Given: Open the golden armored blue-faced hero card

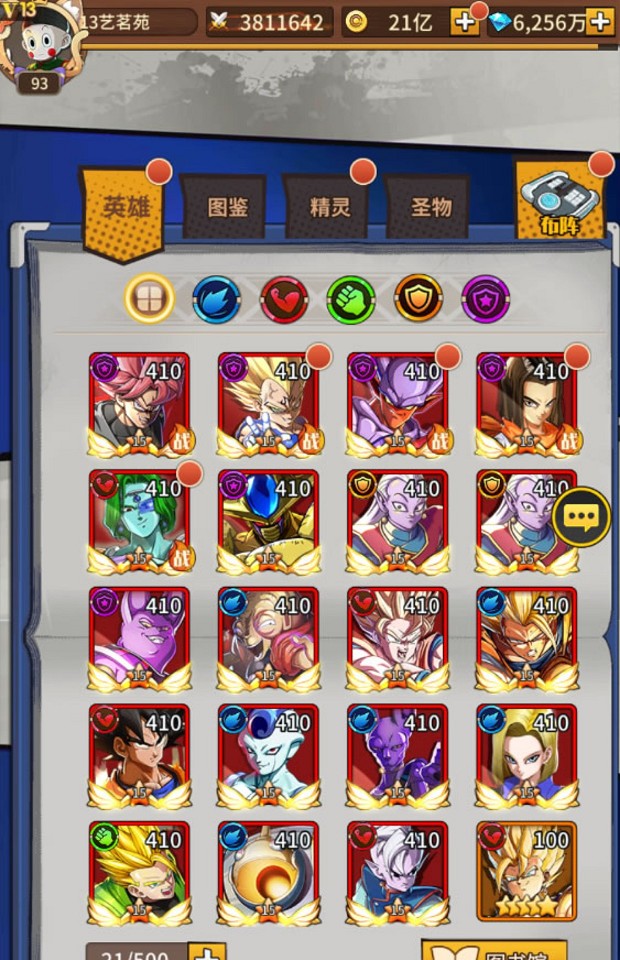Looking at the screenshot, I should (268, 520).
